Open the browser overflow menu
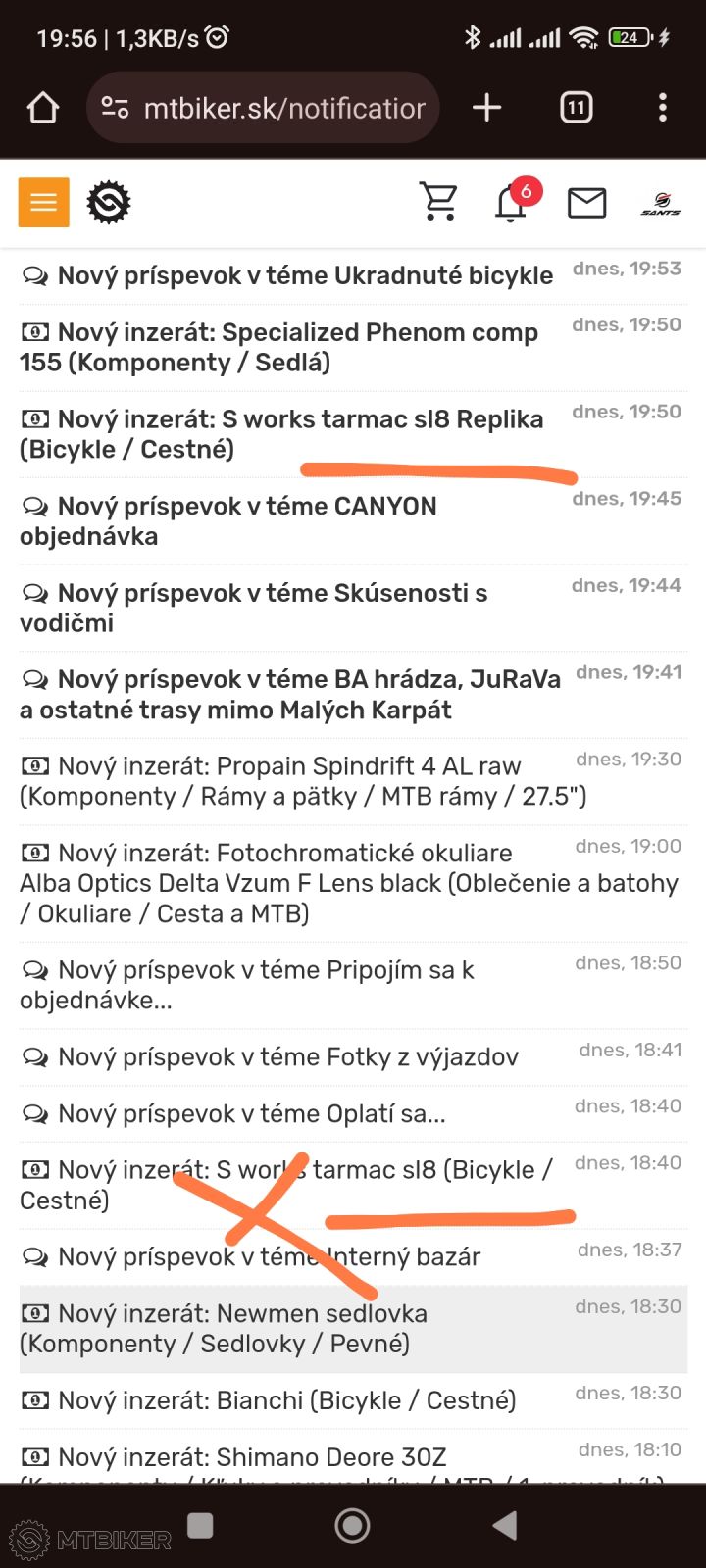The width and height of the screenshot is (706, 1568). pyautogui.click(x=663, y=108)
